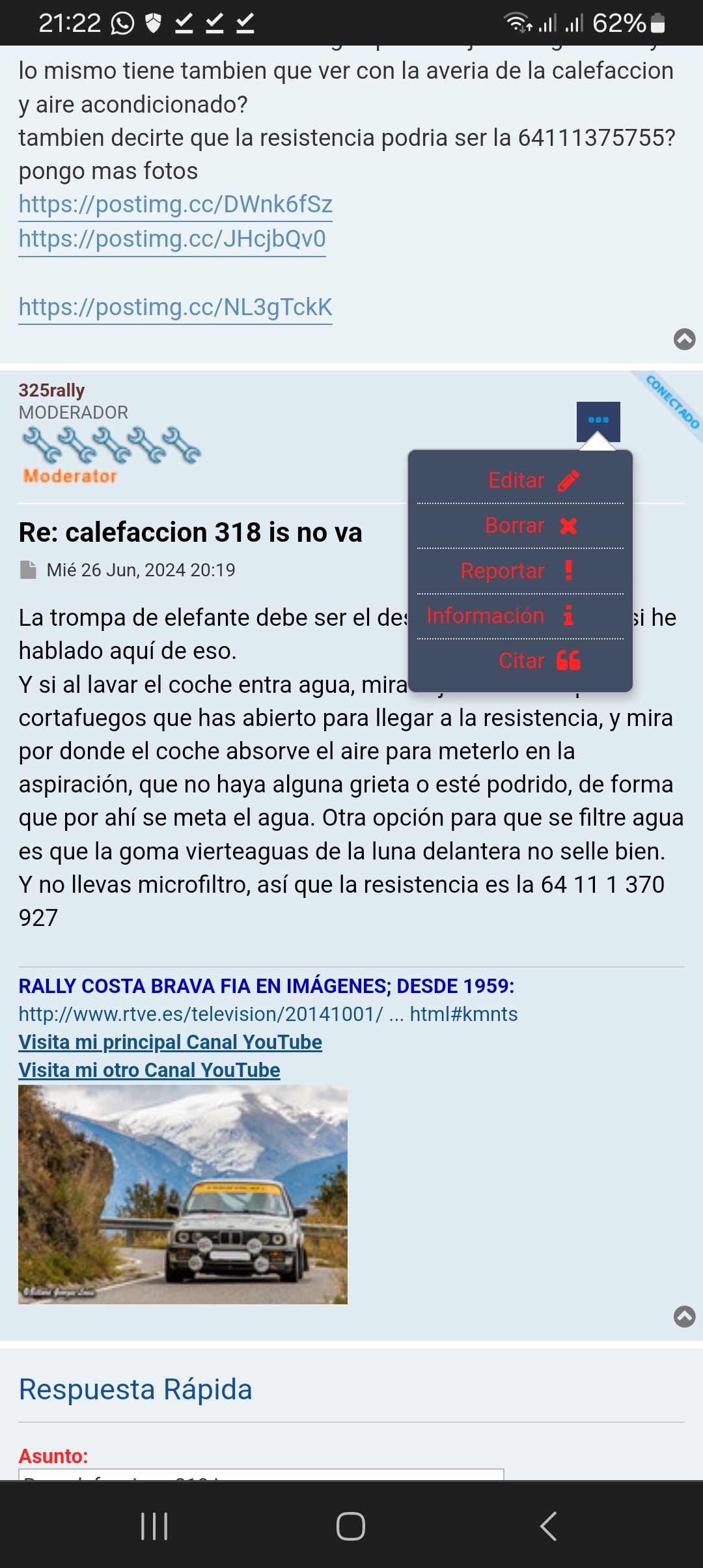Select Citar to quote the post
703x1568 pixels.
click(x=540, y=660)
